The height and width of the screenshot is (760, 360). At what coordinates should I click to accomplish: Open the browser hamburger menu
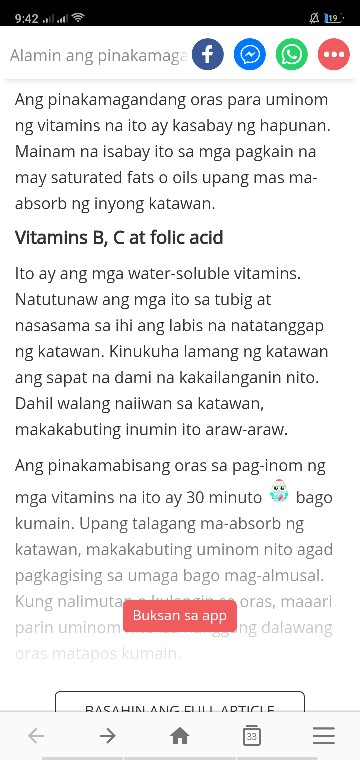324,736
